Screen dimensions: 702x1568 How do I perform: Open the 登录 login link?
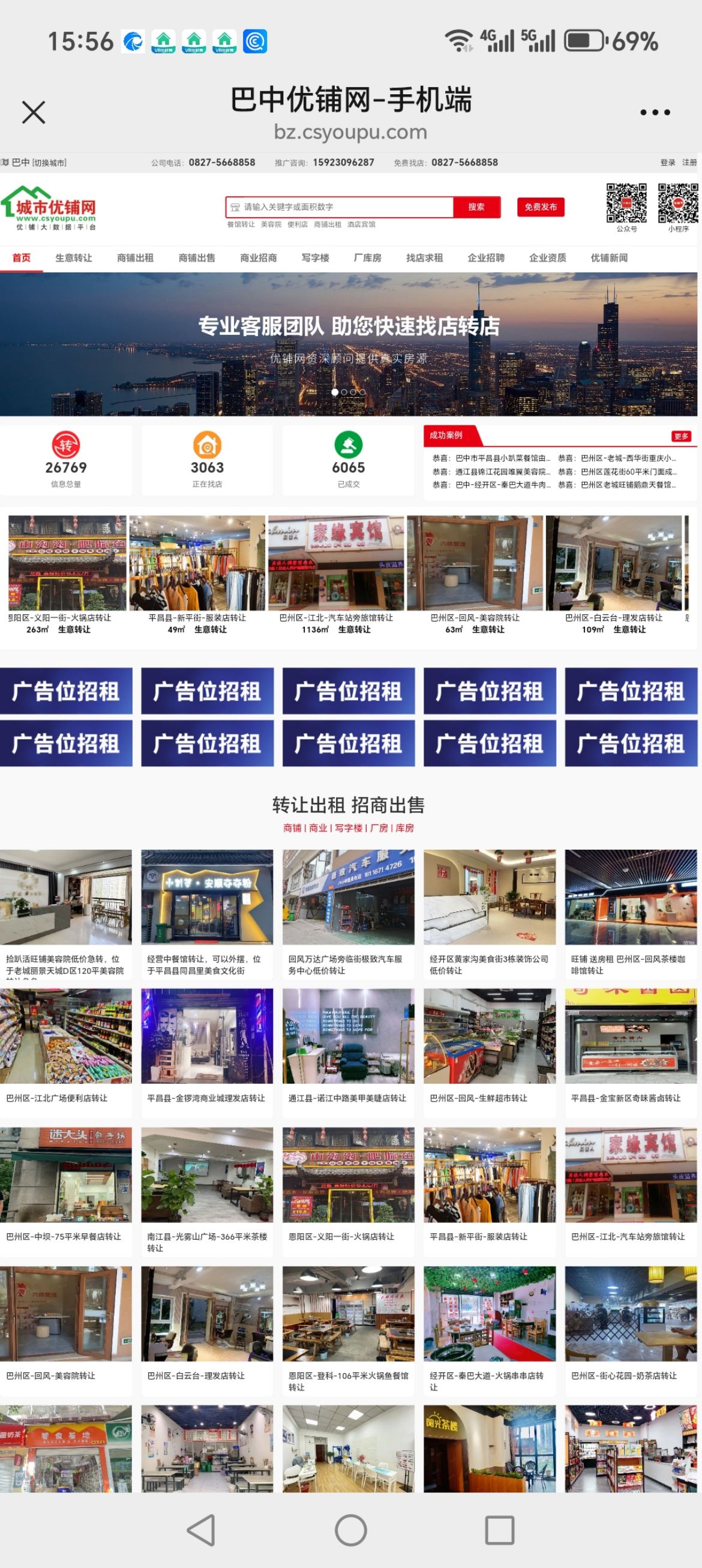coord(667,163)
